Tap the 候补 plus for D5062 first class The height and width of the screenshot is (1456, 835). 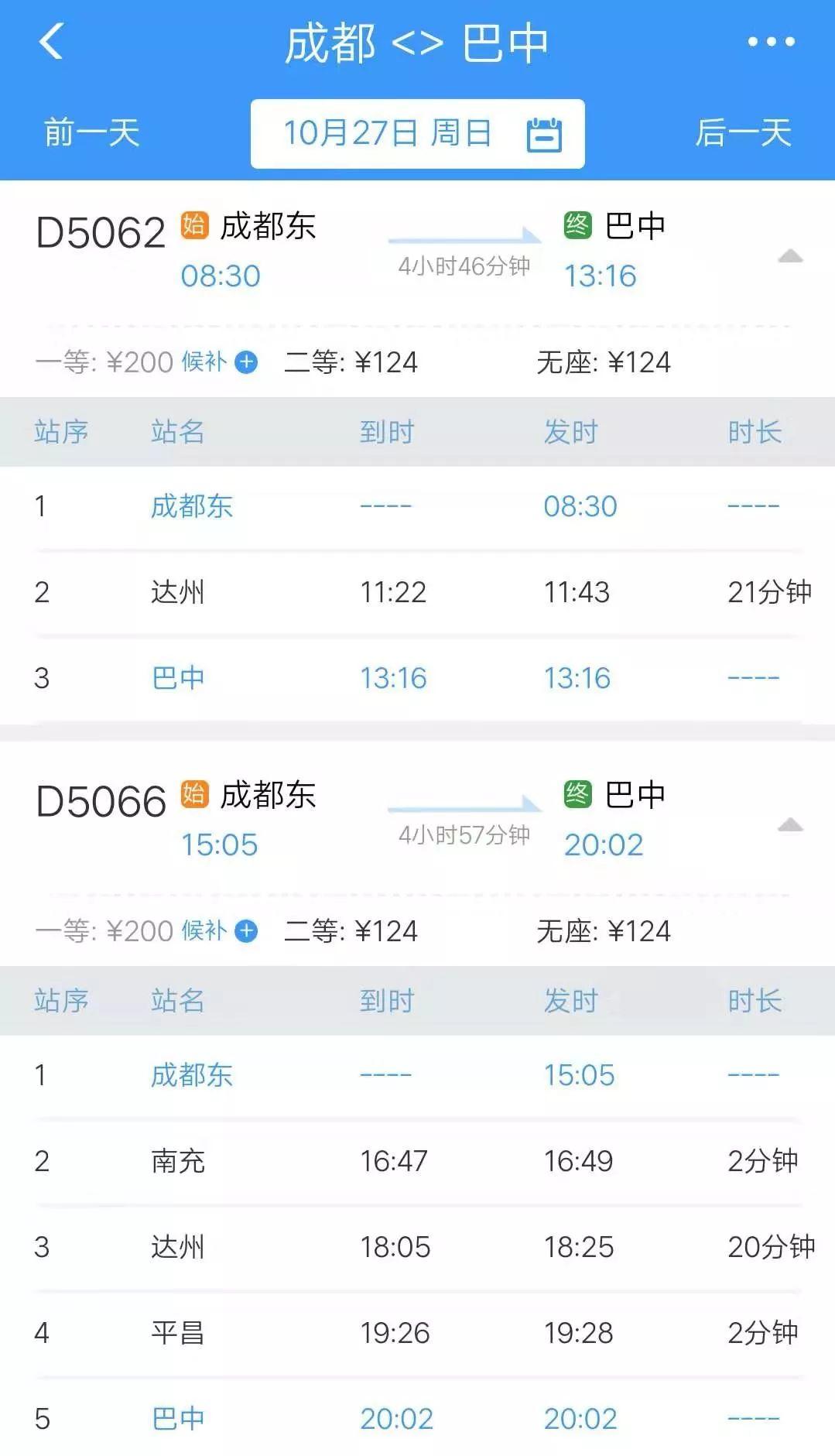pos(246,361)
